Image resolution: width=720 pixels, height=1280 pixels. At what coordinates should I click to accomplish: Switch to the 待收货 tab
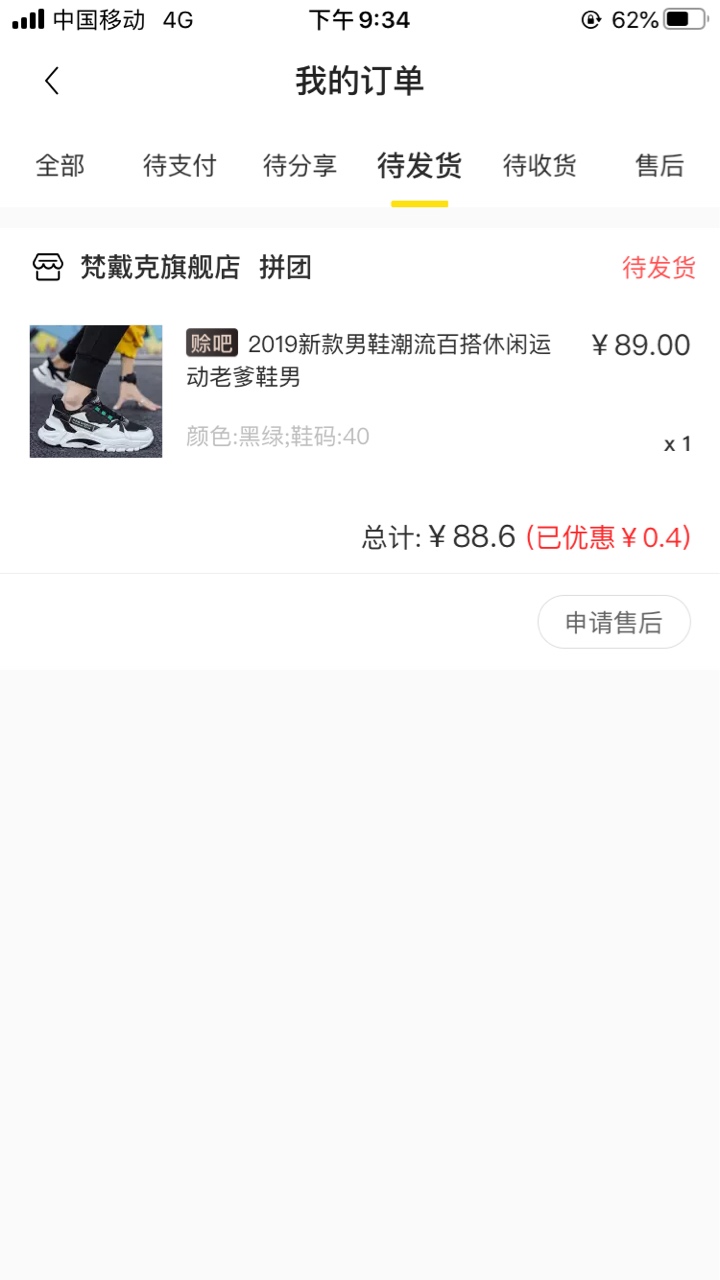(540, 165)
